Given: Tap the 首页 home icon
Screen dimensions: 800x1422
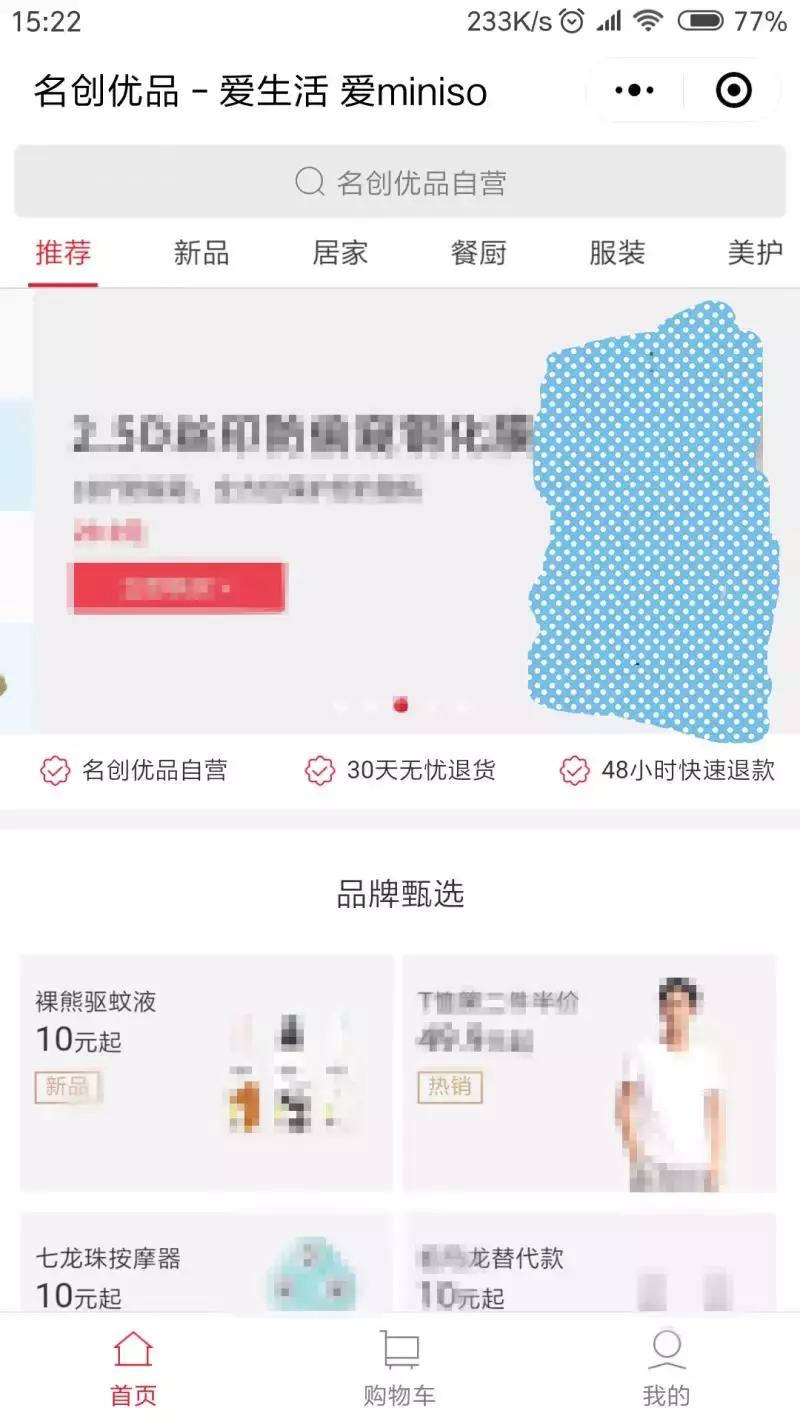Looking at the screenshot, I should point(132,1348).
